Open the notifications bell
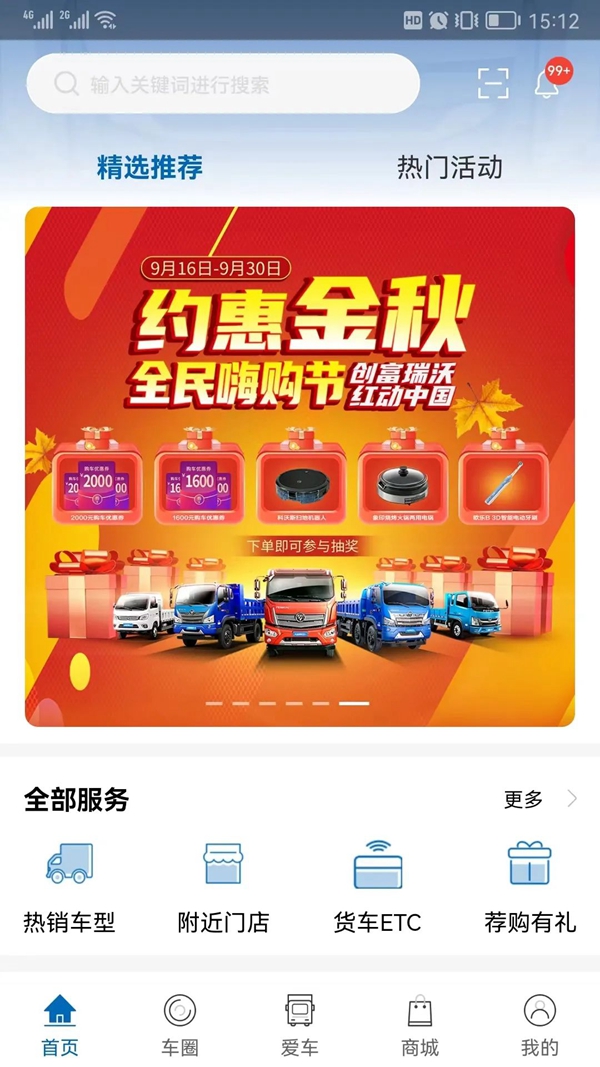 [547, 84]
